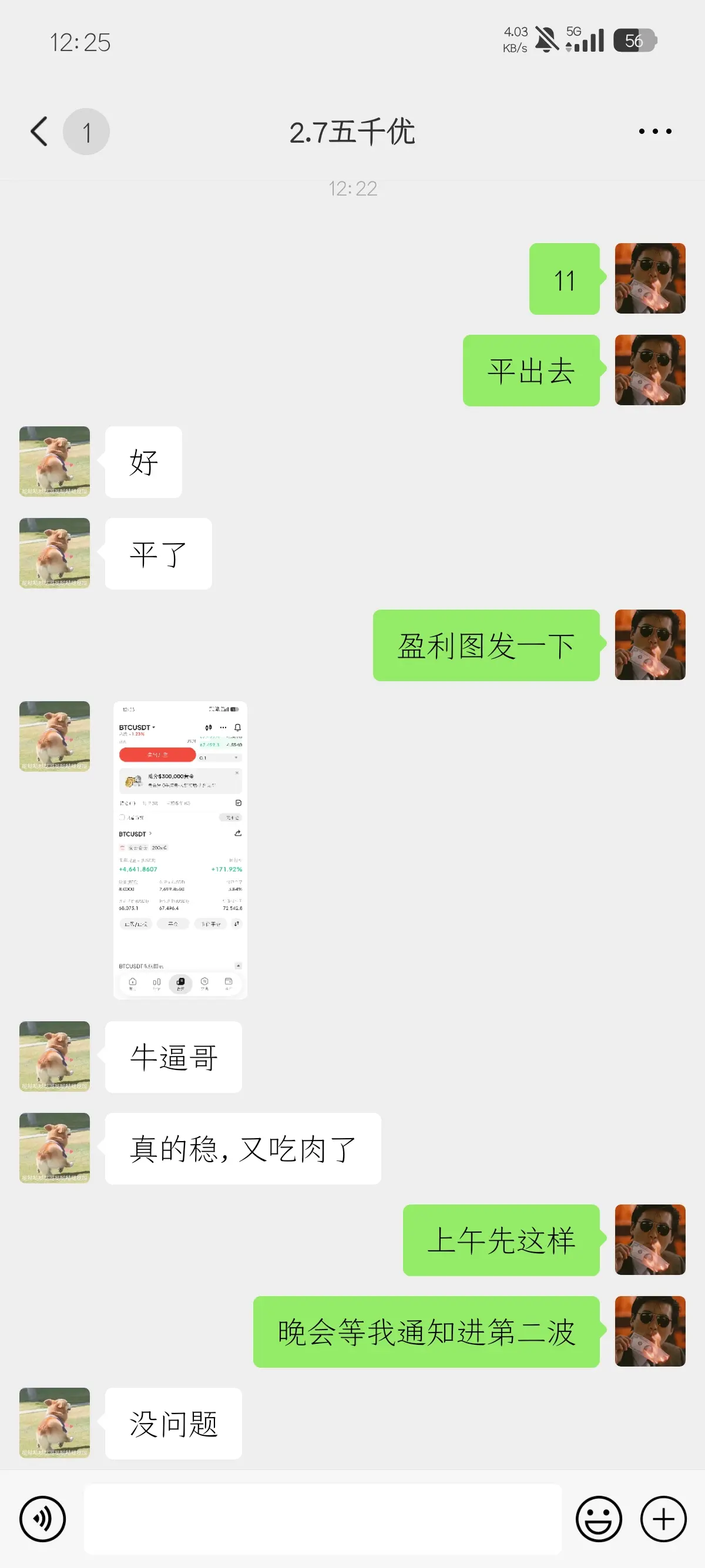Tap the bell notification icon in the trading screenshot

click(x=238, y=729)
